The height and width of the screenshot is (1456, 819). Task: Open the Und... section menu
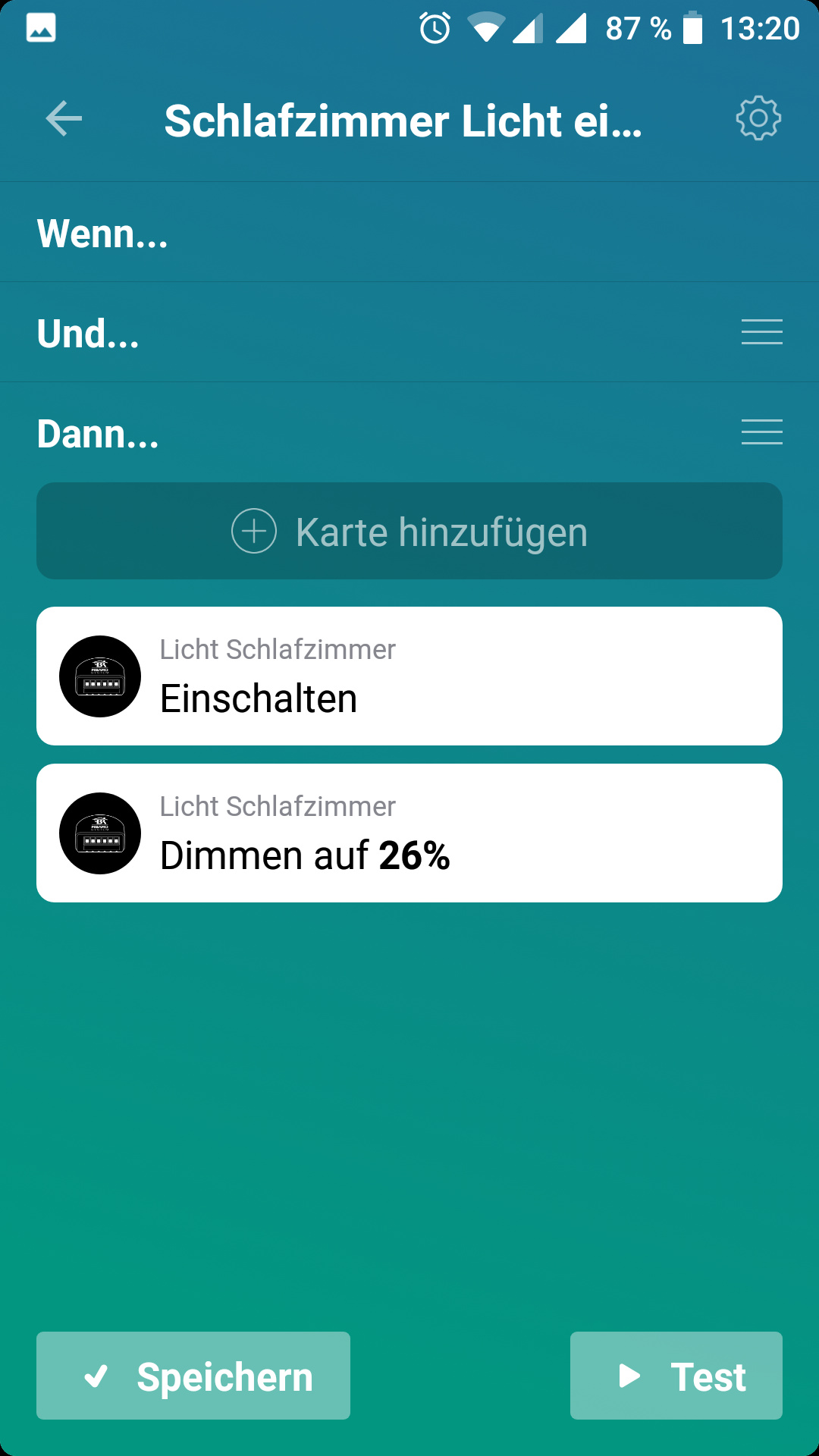pos(761,332)
